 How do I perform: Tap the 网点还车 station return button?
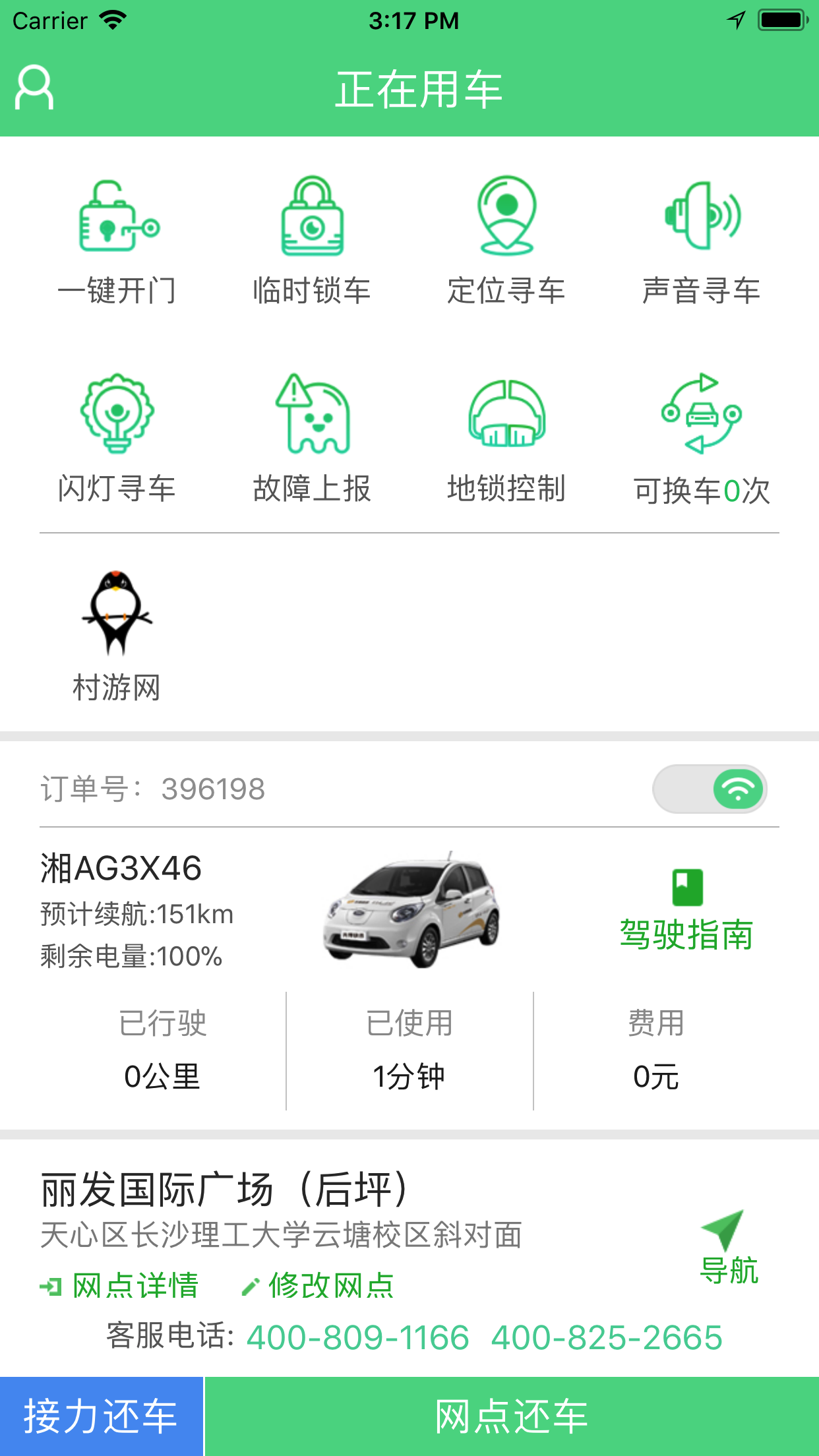pos(512,1416)
